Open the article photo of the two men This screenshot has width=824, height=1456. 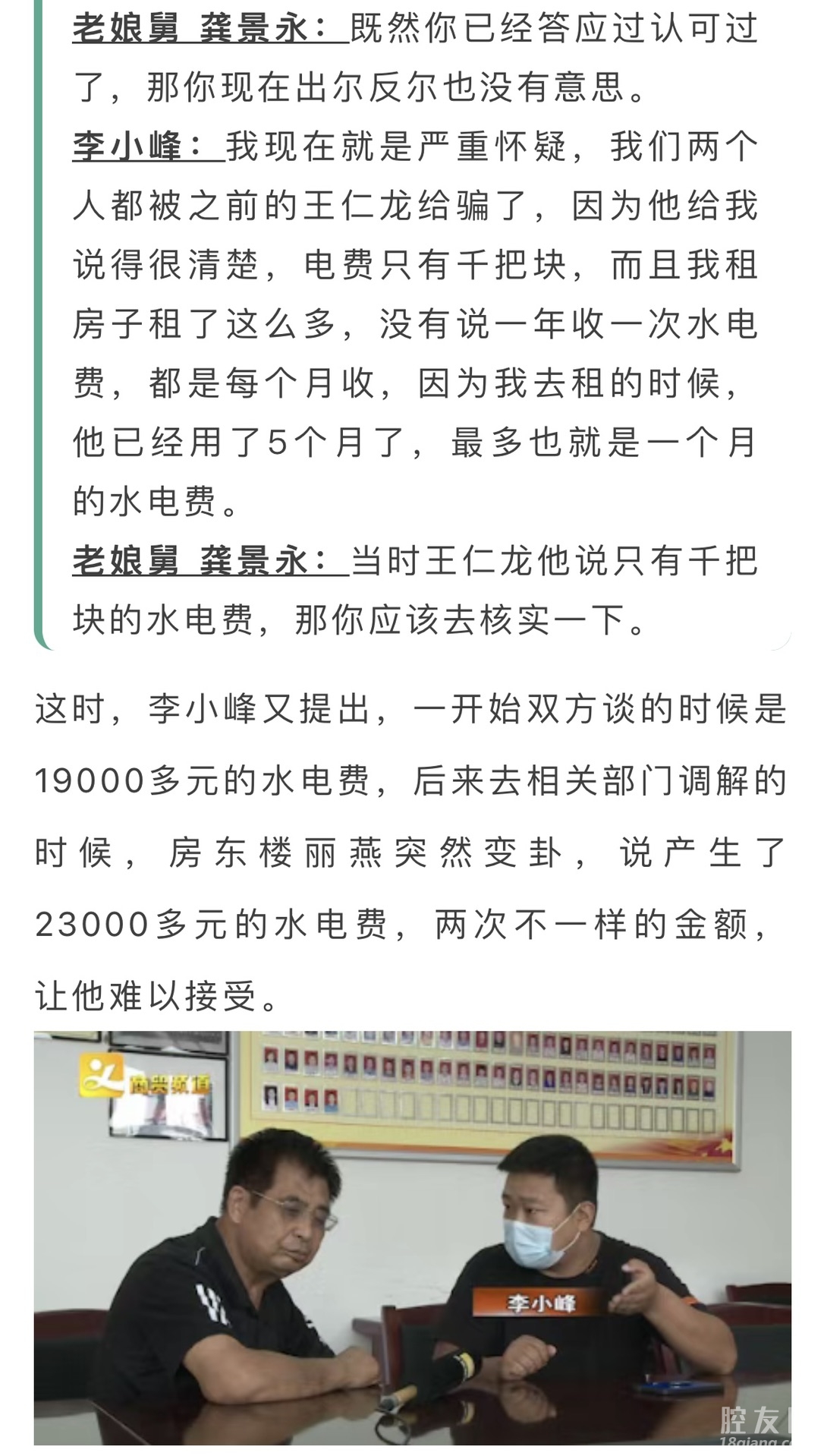tap(412, 1237)
